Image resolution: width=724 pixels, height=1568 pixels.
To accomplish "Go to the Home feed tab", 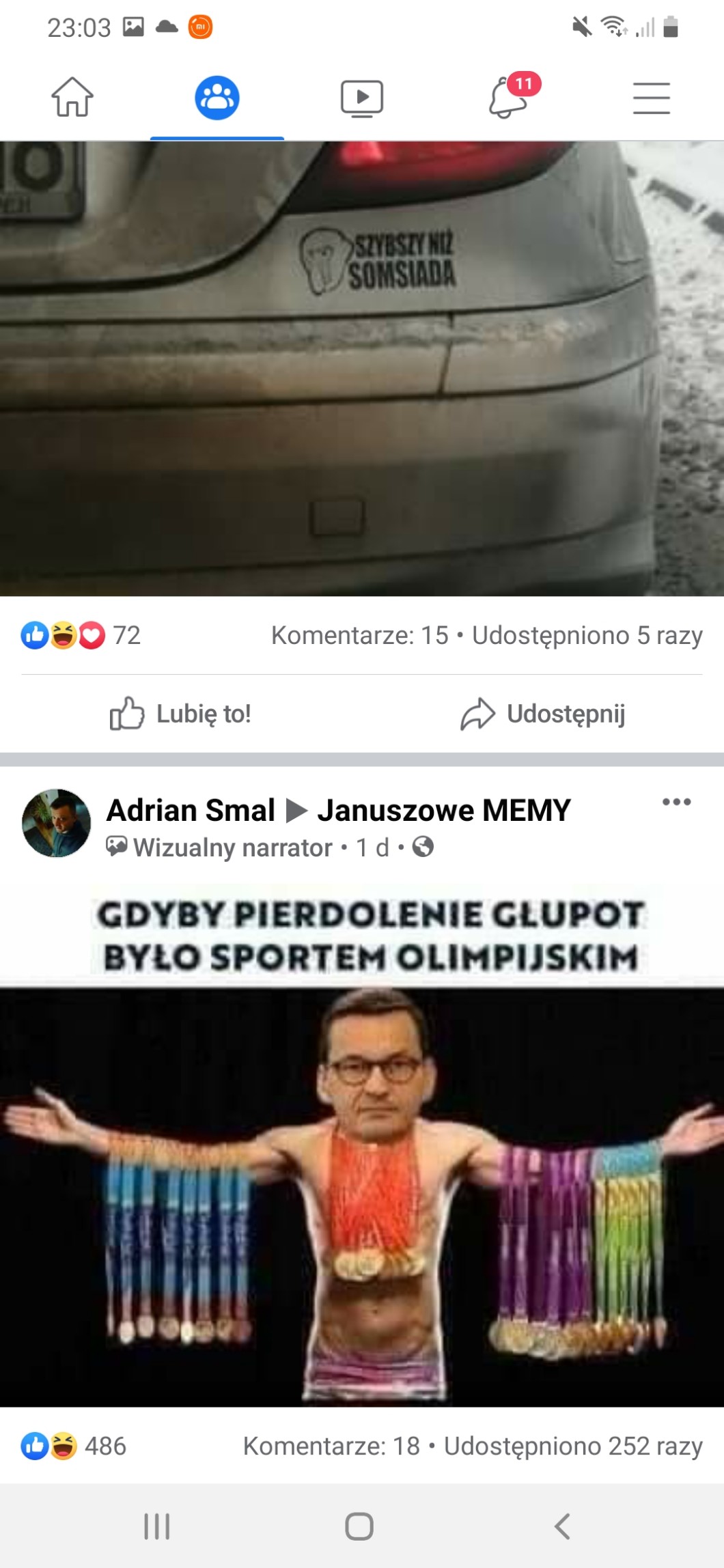I will [x=72, y=98].
